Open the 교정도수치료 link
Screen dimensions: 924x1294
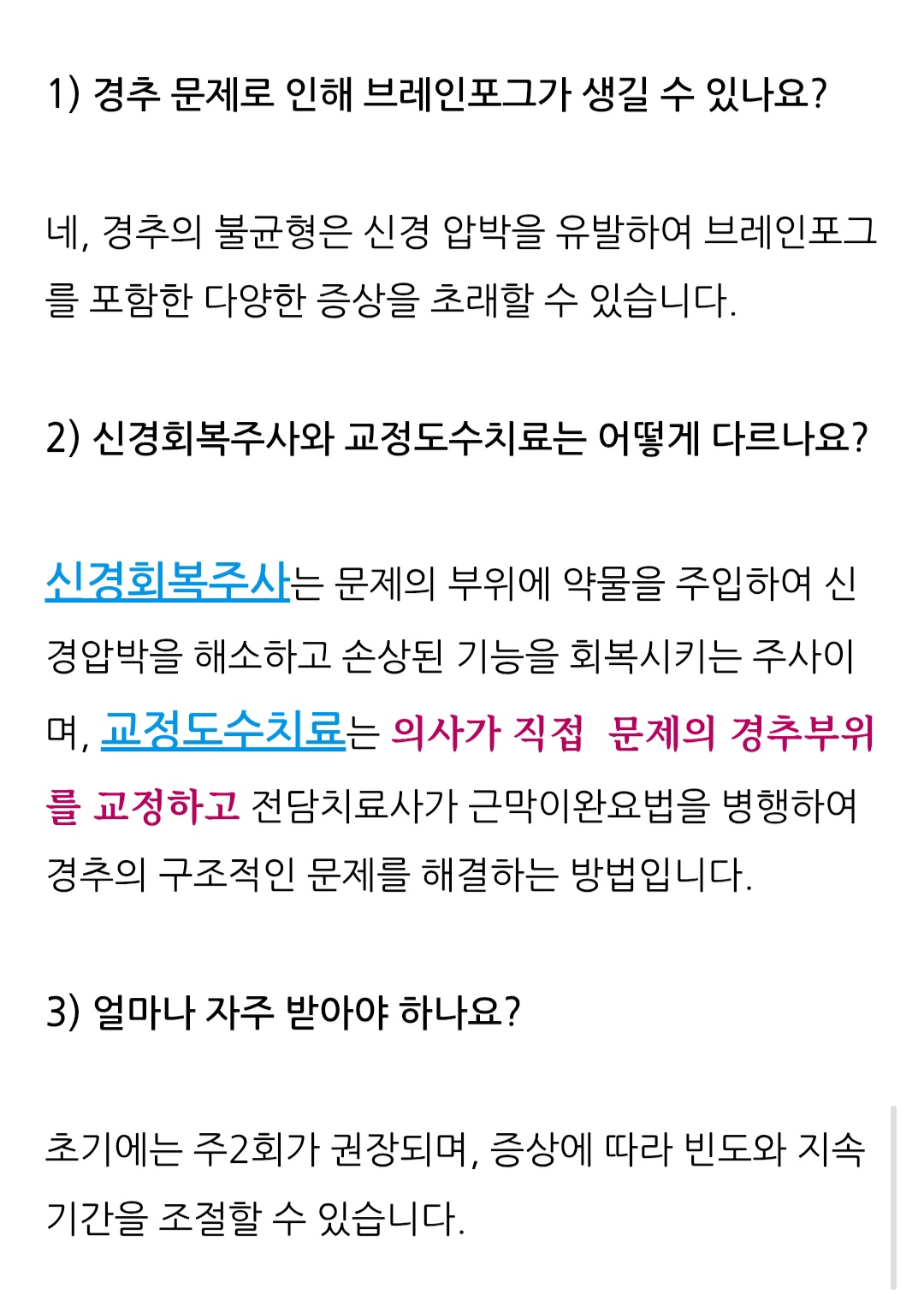222,732
